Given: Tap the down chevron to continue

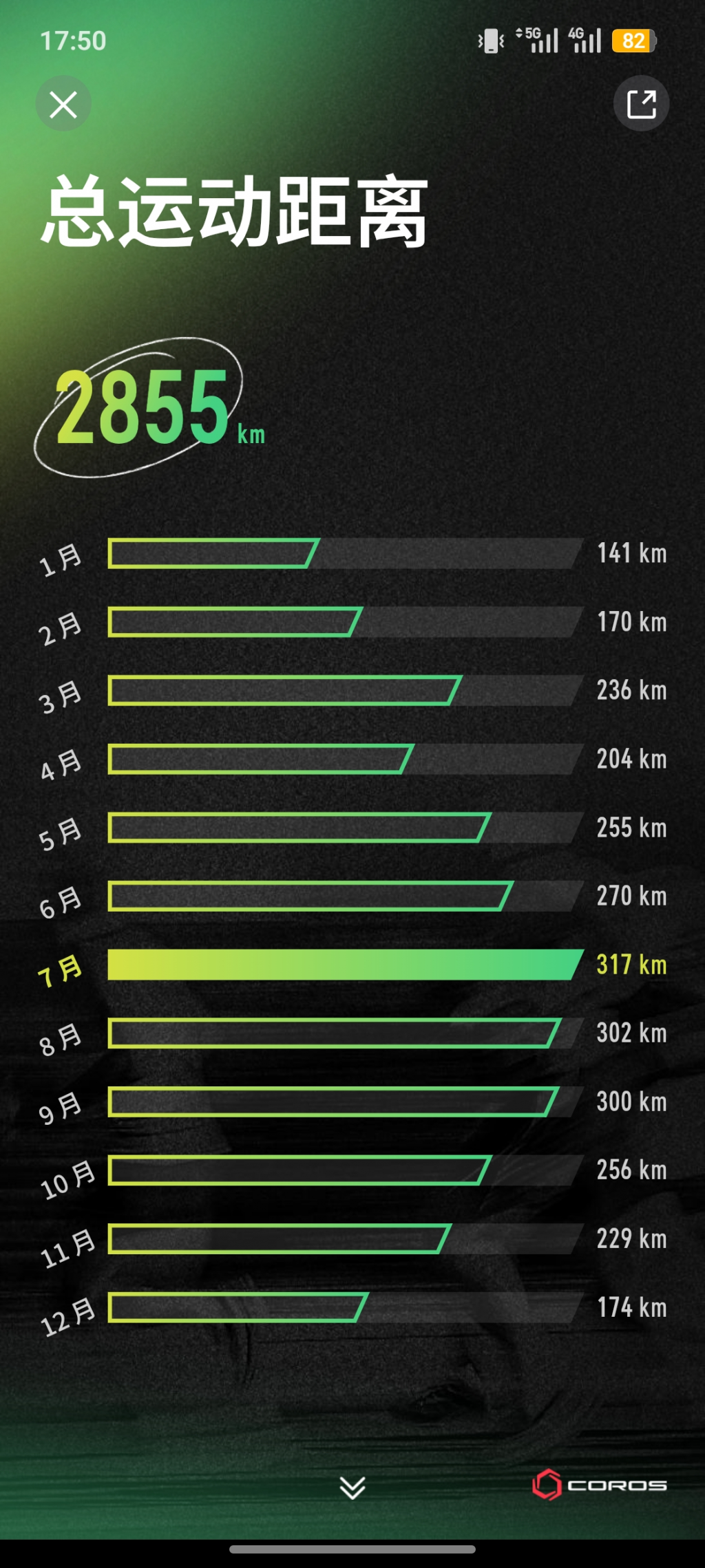Looking at the screenshot, I should (x=352, y=1487).
